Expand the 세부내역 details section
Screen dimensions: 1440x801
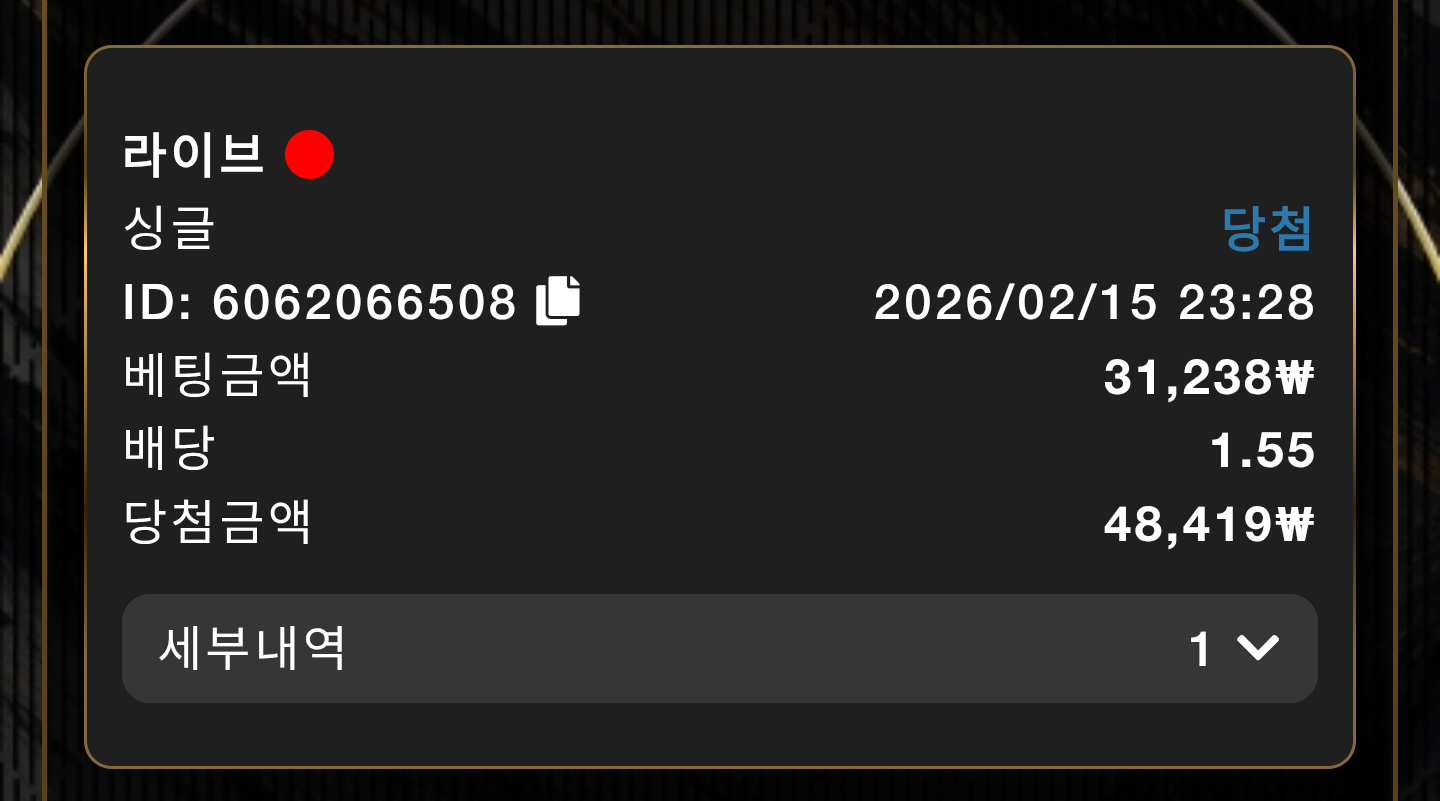pos(1257,648)
